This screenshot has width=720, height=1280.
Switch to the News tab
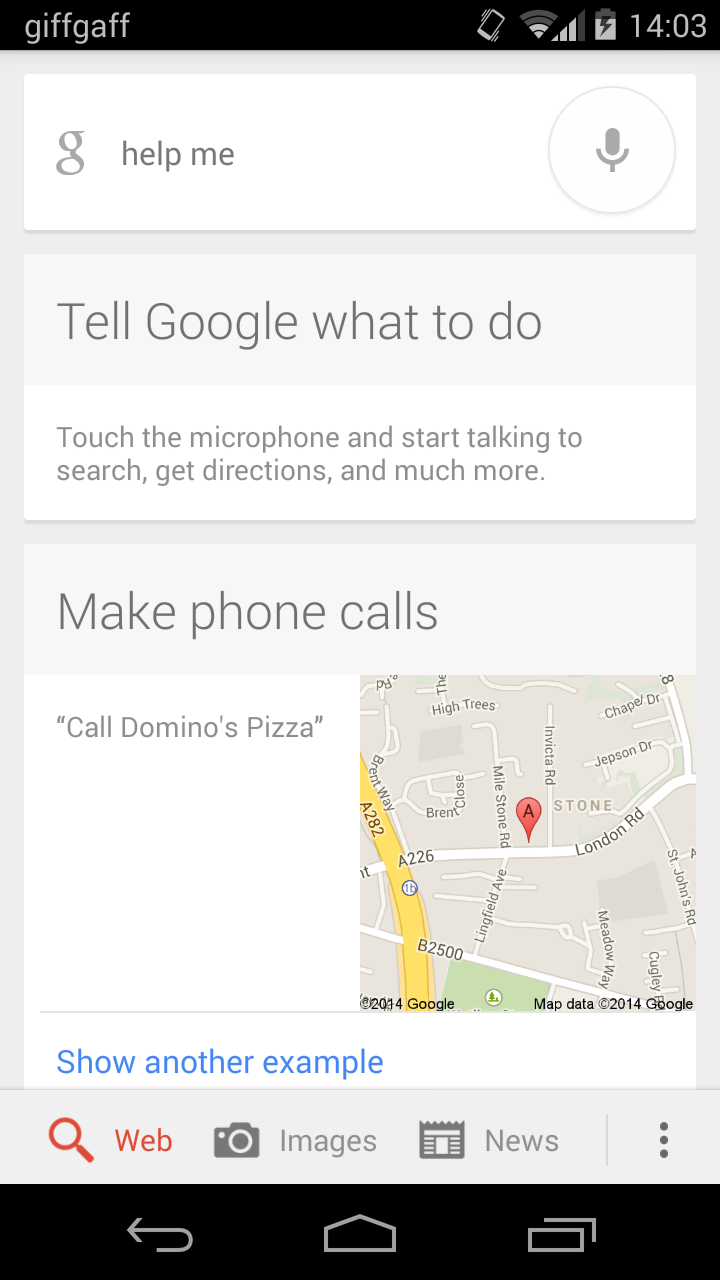click(x=488, y=1140)
